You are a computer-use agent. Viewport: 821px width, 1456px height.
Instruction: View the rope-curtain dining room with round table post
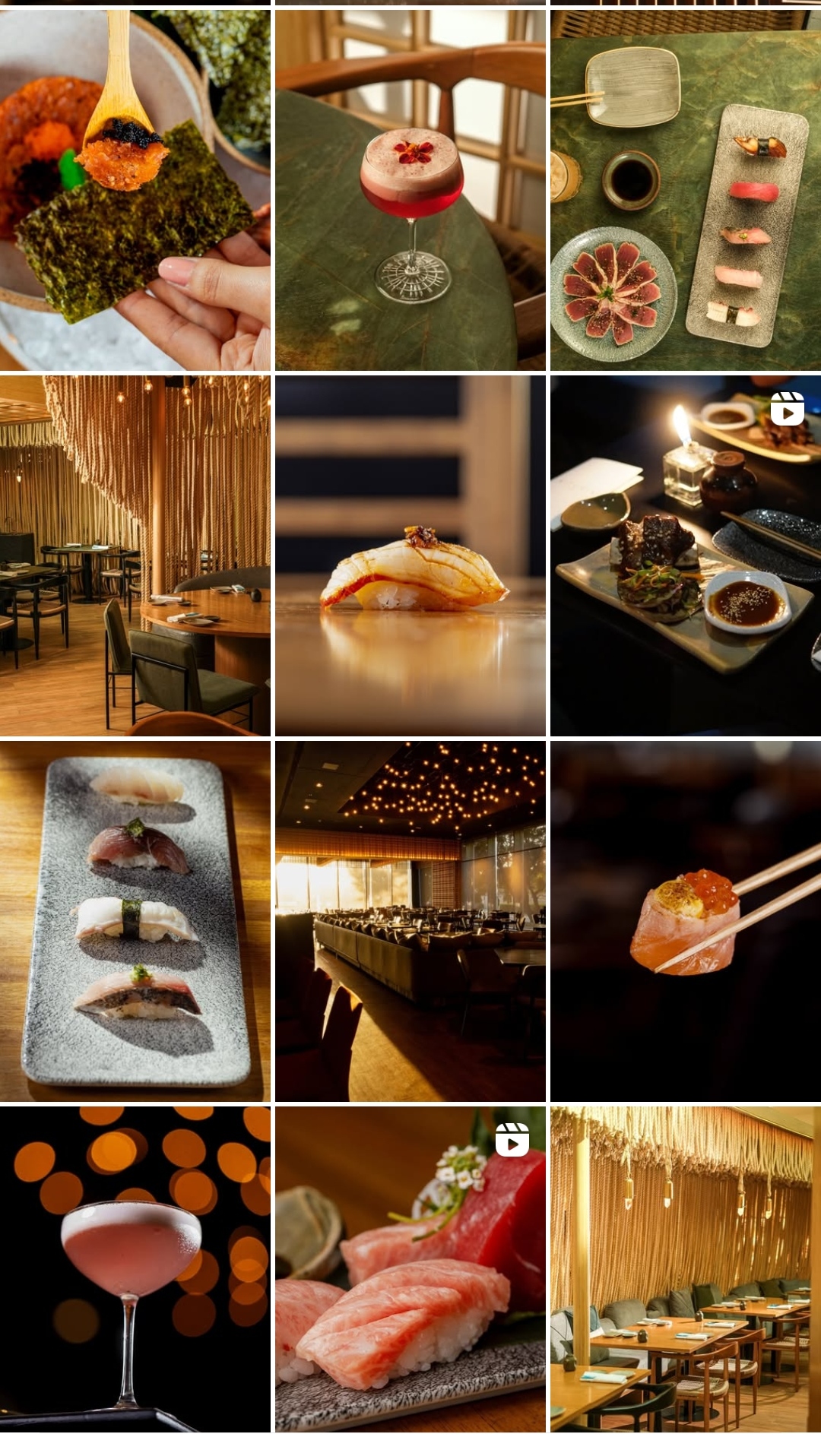(135, 555)
